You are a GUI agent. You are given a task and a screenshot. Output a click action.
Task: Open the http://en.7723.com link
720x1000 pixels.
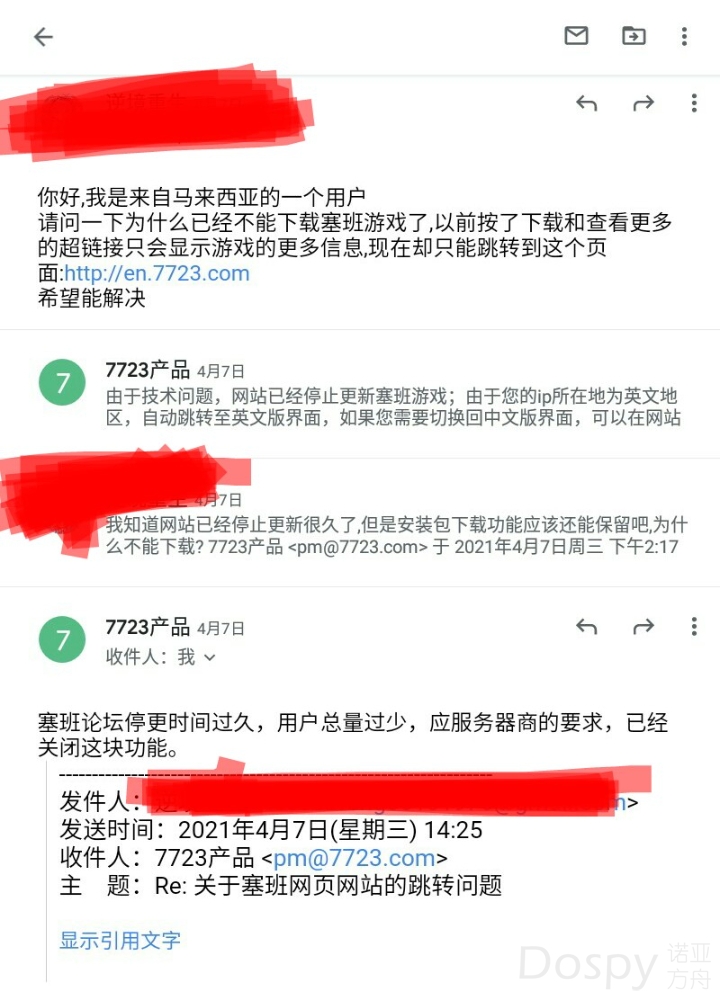click(157, 273)
